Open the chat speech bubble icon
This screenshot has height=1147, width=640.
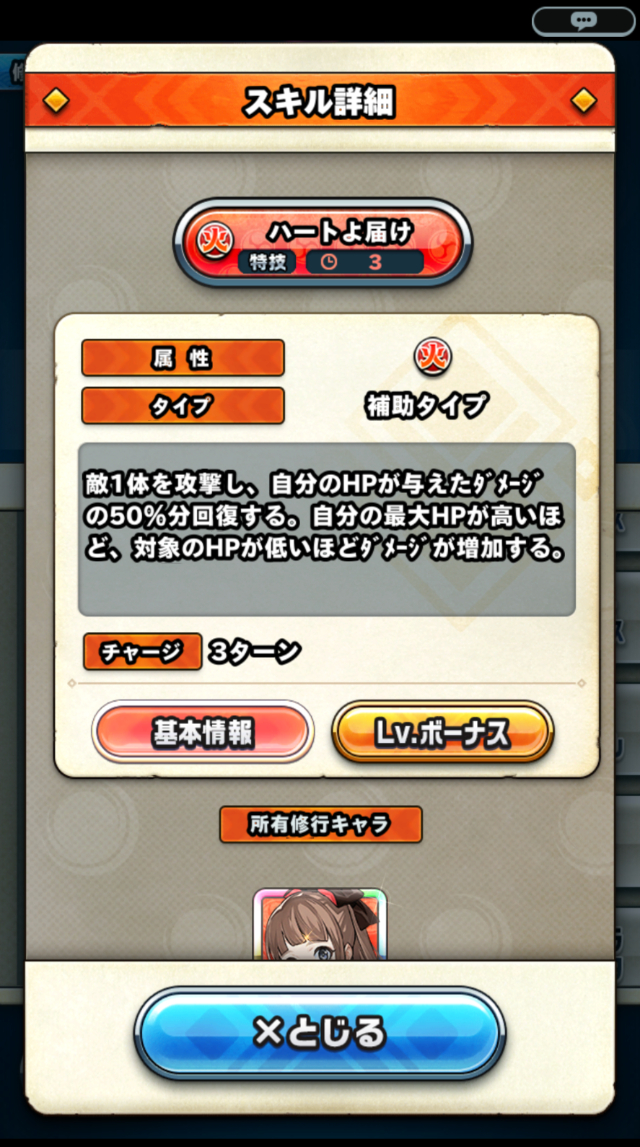(583, 20)
